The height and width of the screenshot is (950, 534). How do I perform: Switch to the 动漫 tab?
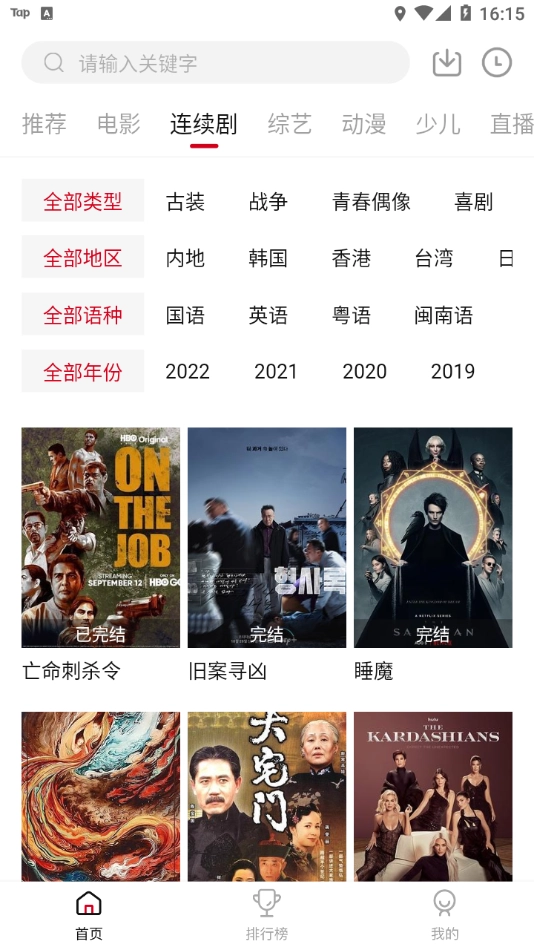pyautogui.click(x=364, y=124)
